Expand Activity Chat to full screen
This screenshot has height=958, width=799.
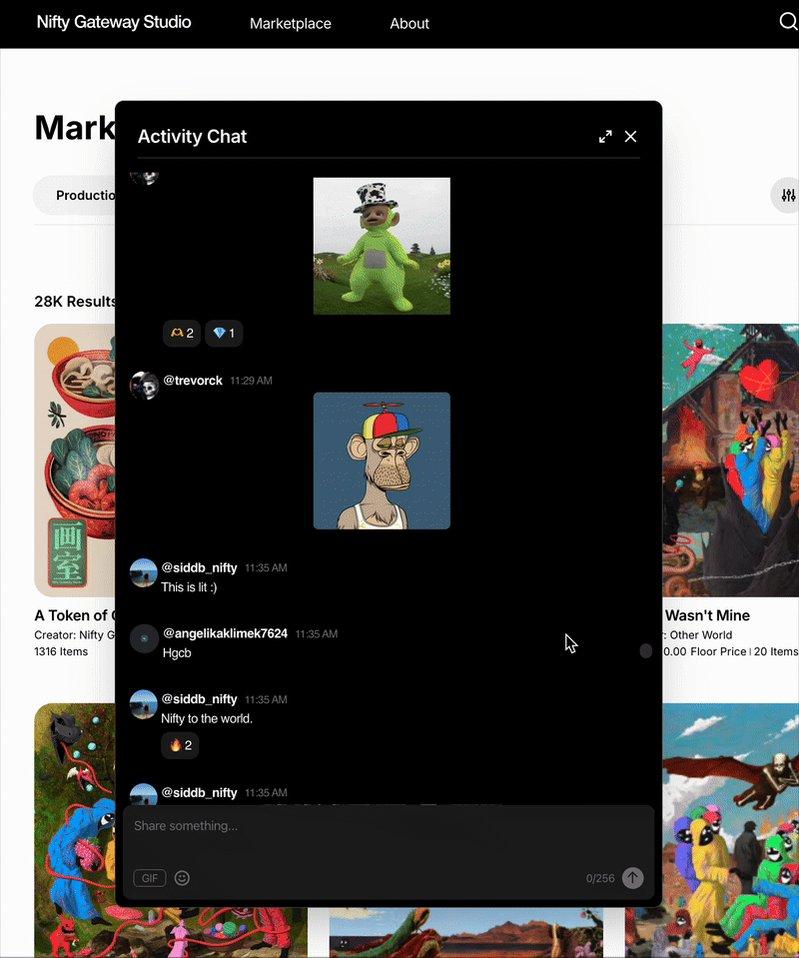605,136
